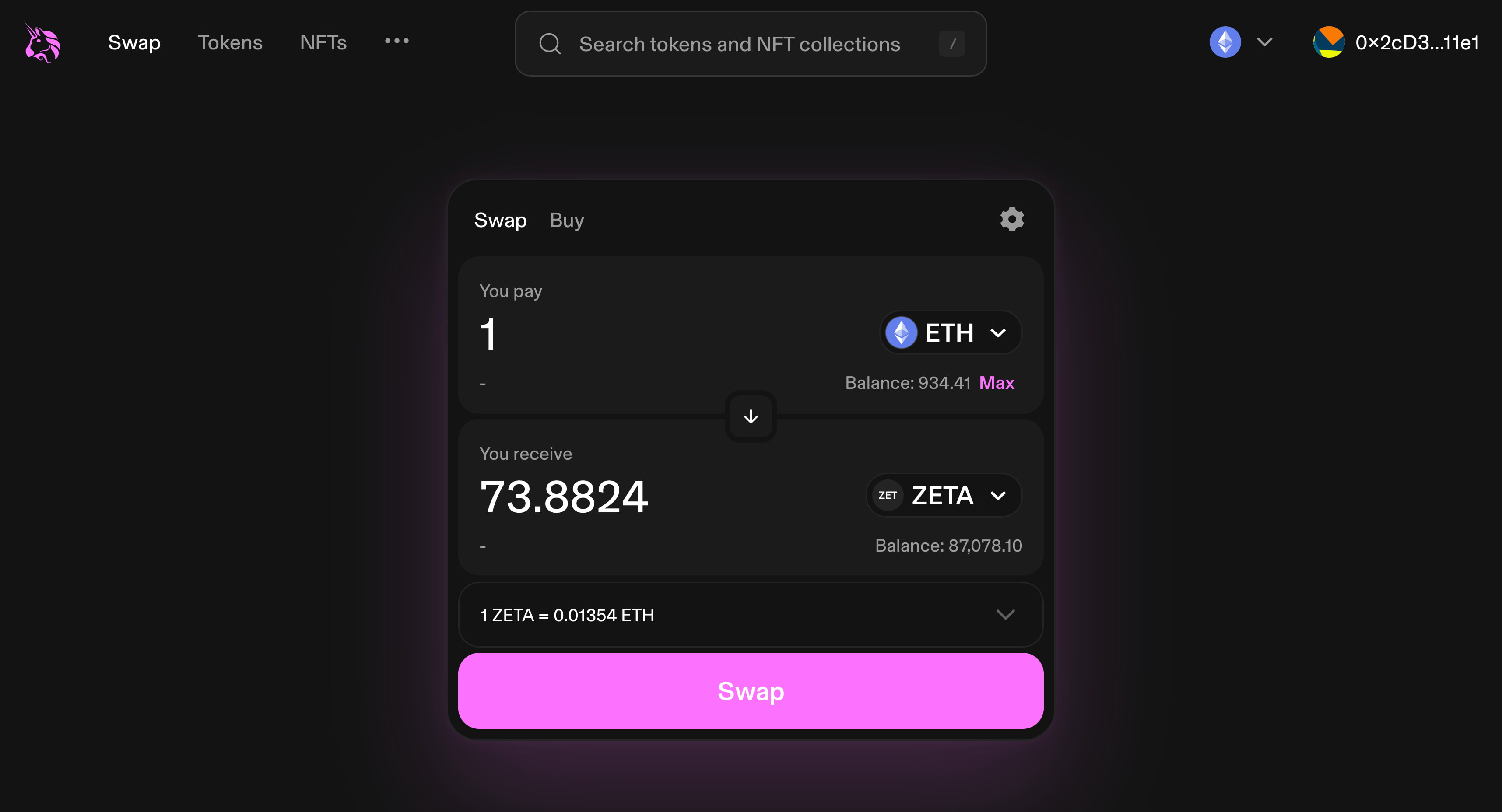This screenshot has width=1502, height=812.
Task: Use Max ETH balance
Action: [x=996, y=383]
